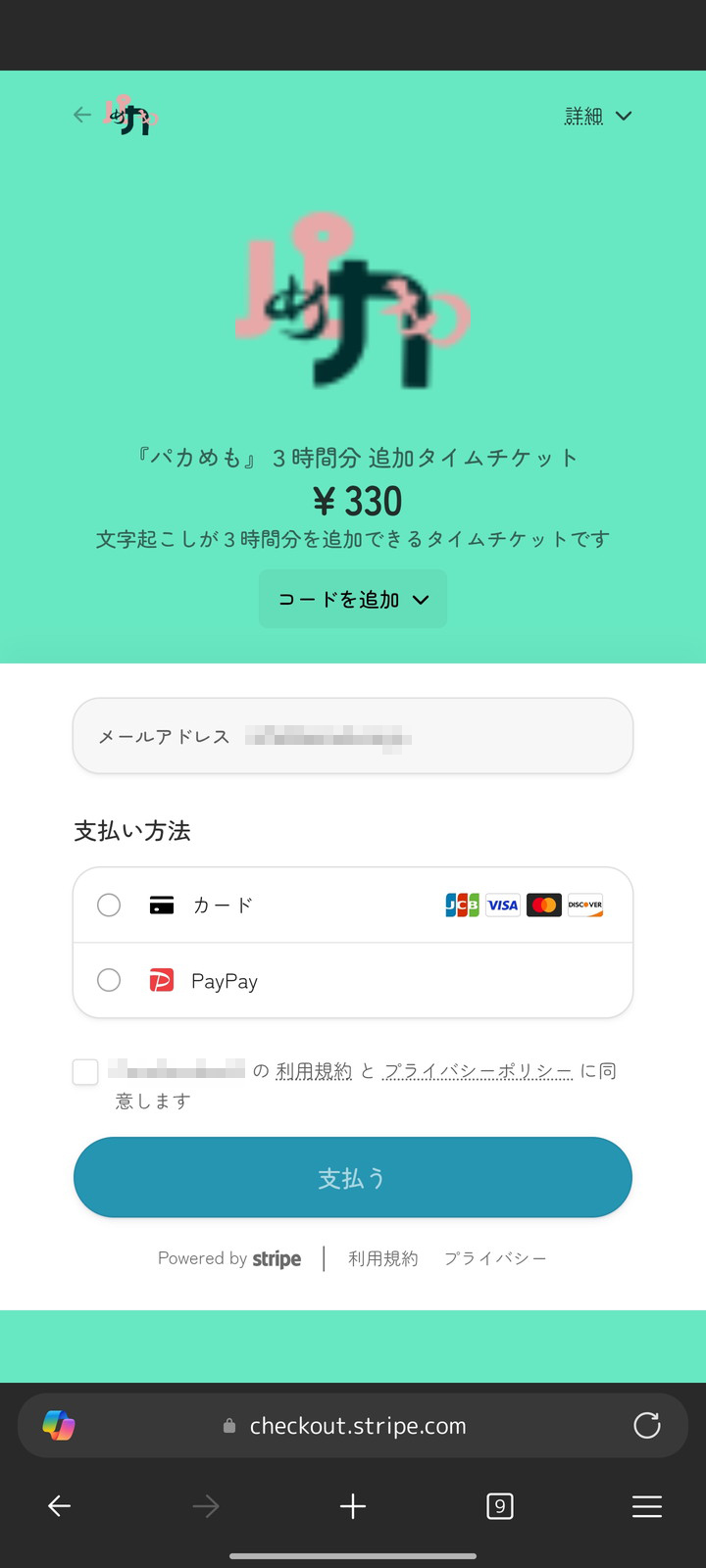Expand the 詳細 details dropdown

point(597,117)
